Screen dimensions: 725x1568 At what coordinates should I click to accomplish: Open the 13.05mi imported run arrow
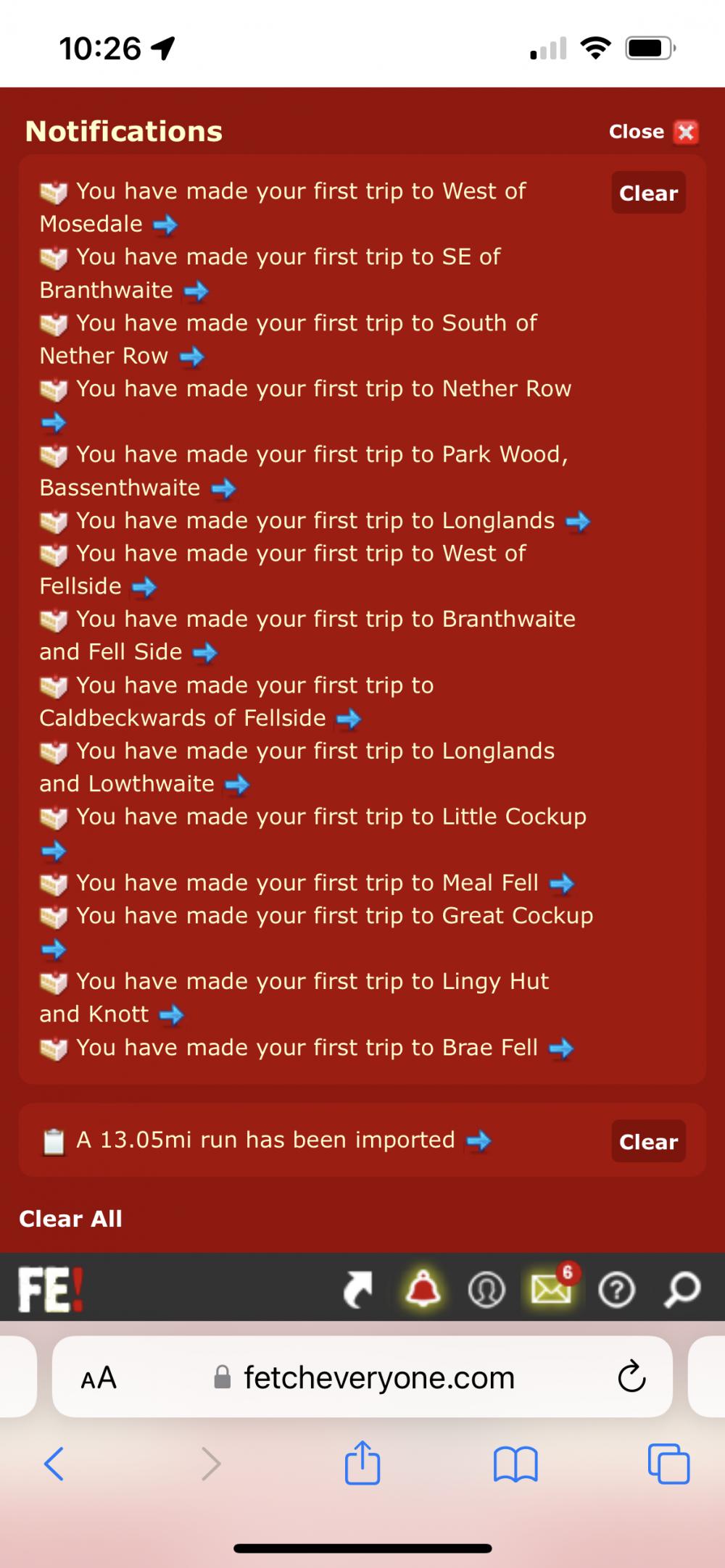click(x=478, y=1141)
